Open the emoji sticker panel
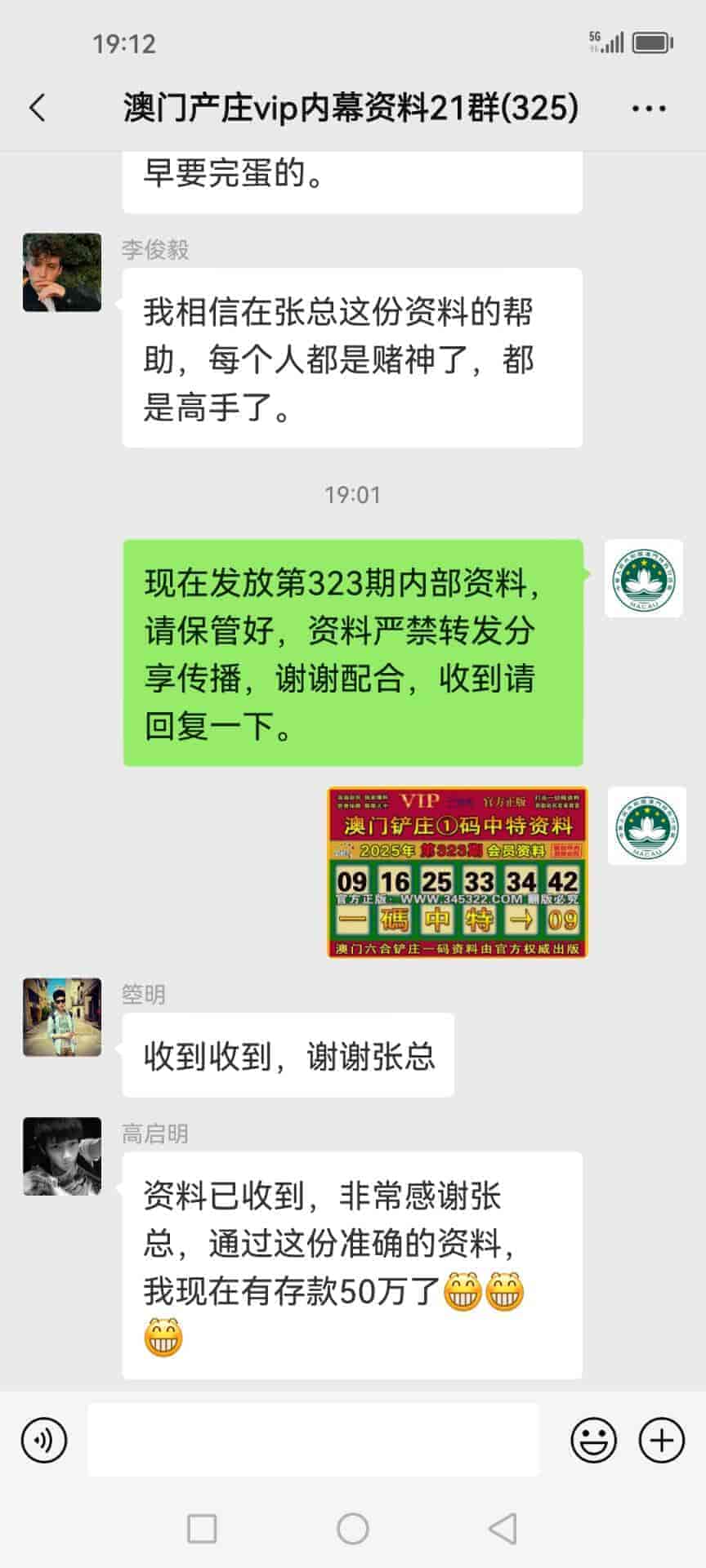 tap(593, 1440)
